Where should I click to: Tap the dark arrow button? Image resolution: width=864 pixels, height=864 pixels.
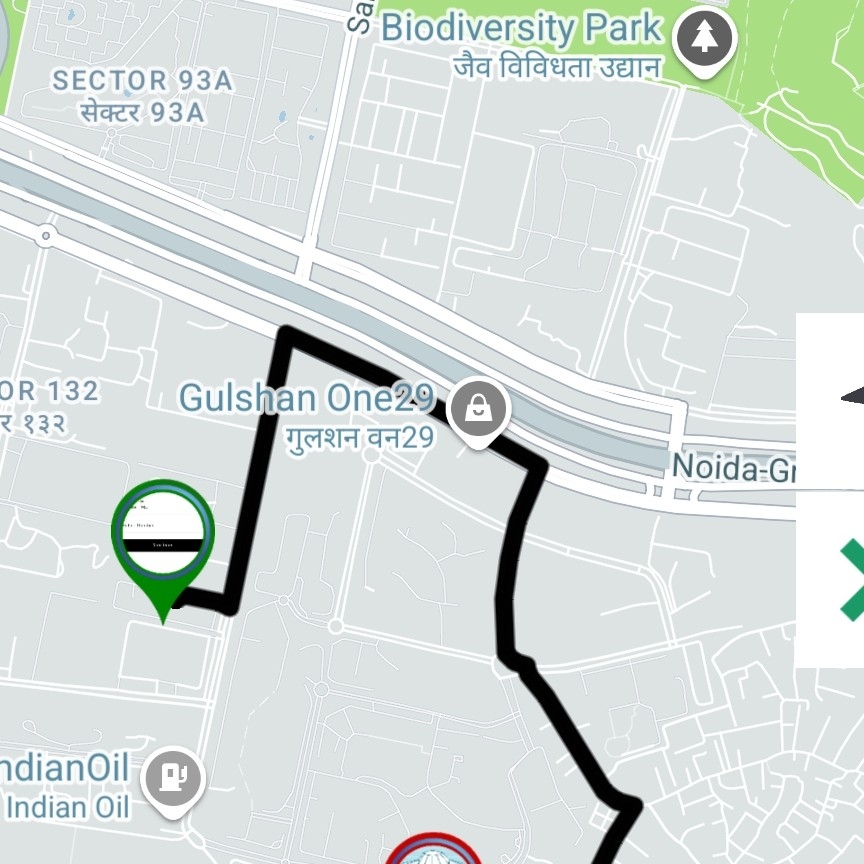[852, 397]
